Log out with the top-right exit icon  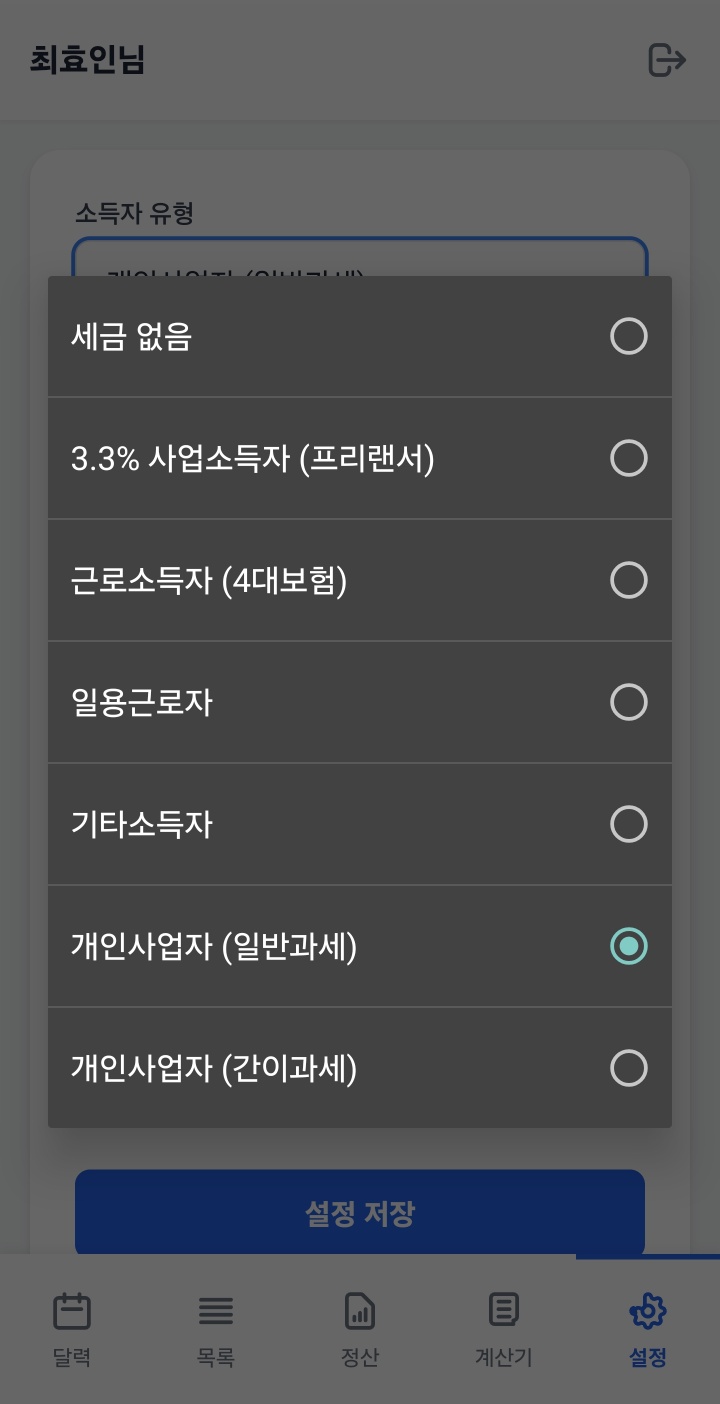667,60
